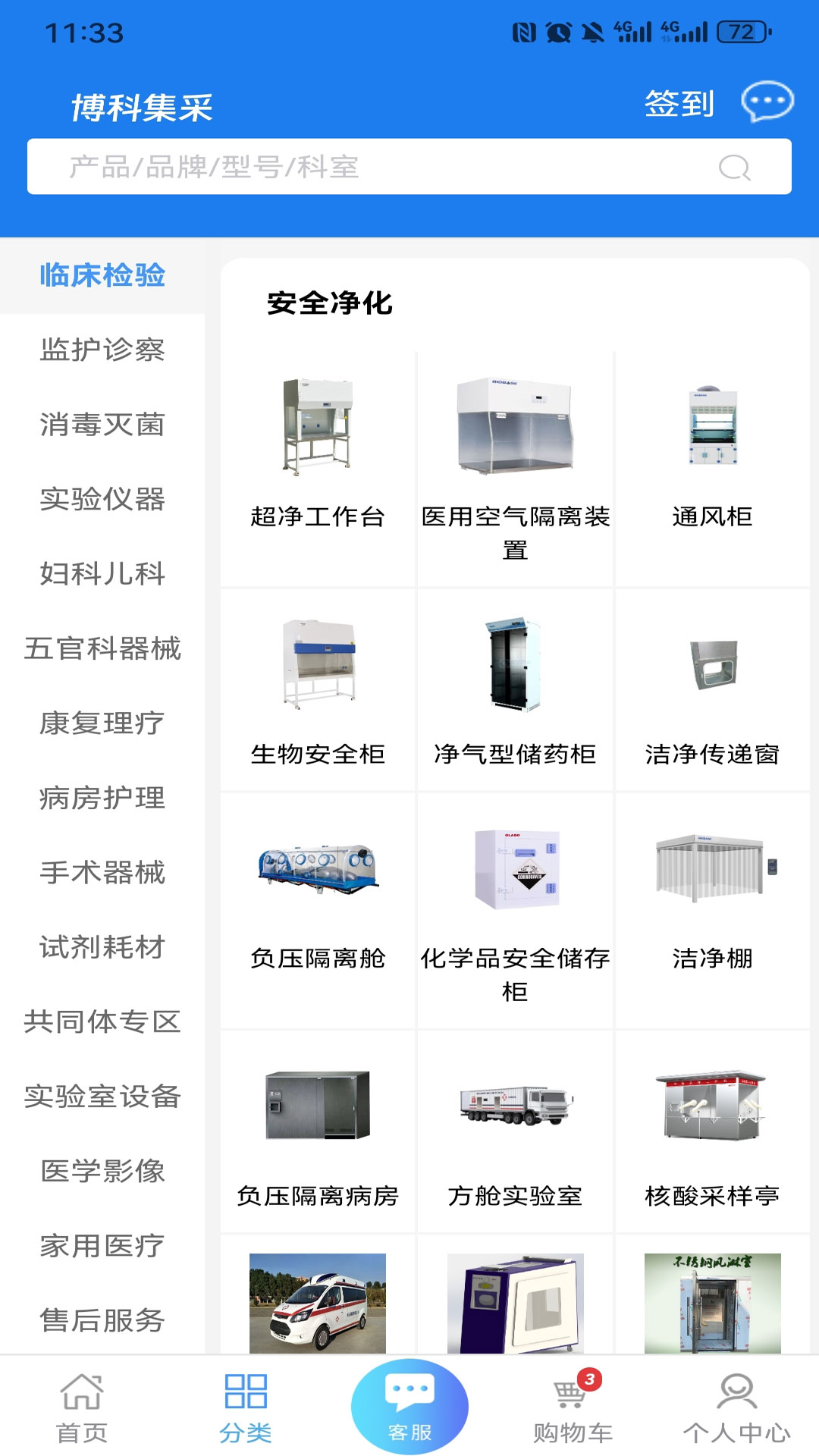Viewport: 819px width, 1456px height.
Task: Switch to 医学影像 category
Action: point(102,1170)
